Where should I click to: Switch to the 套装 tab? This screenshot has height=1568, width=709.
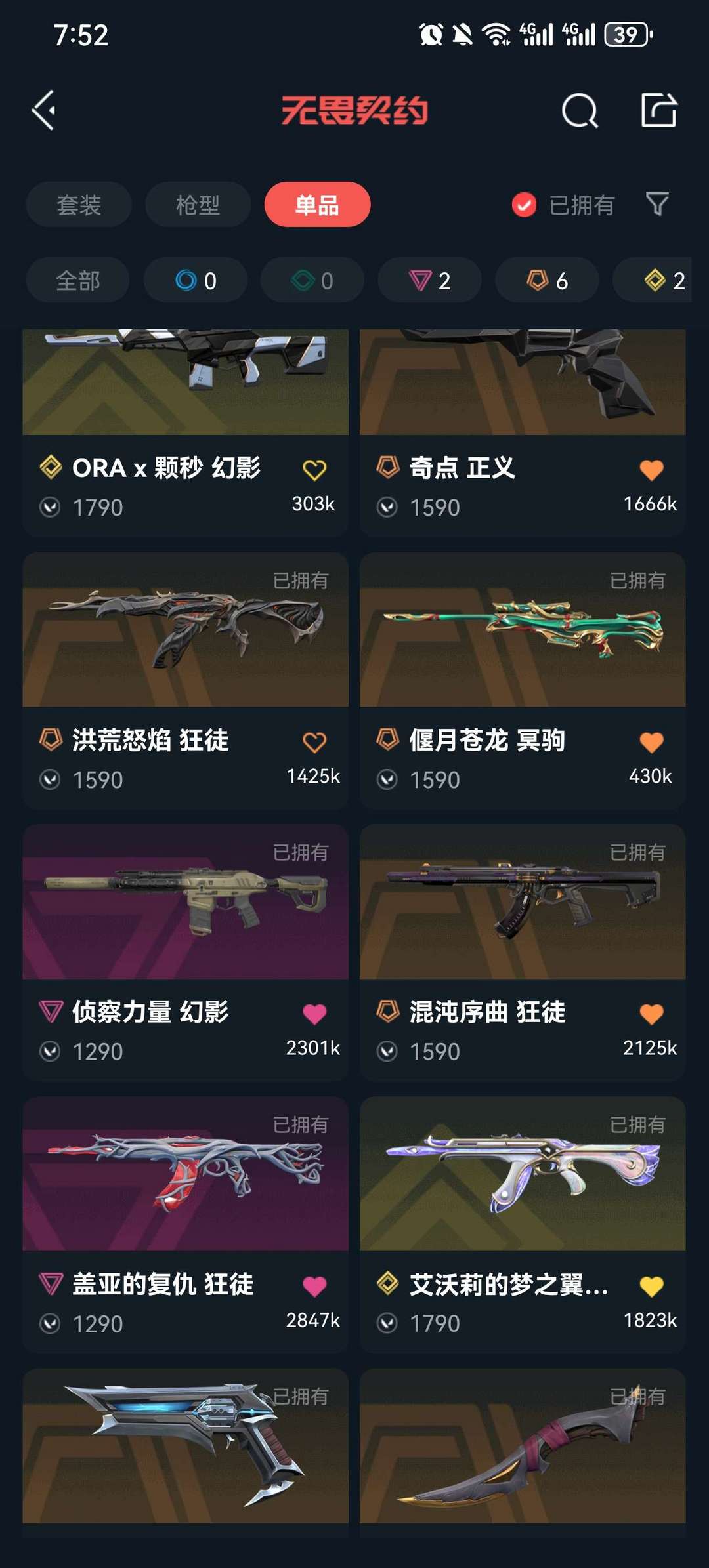[x=78, y=205]
